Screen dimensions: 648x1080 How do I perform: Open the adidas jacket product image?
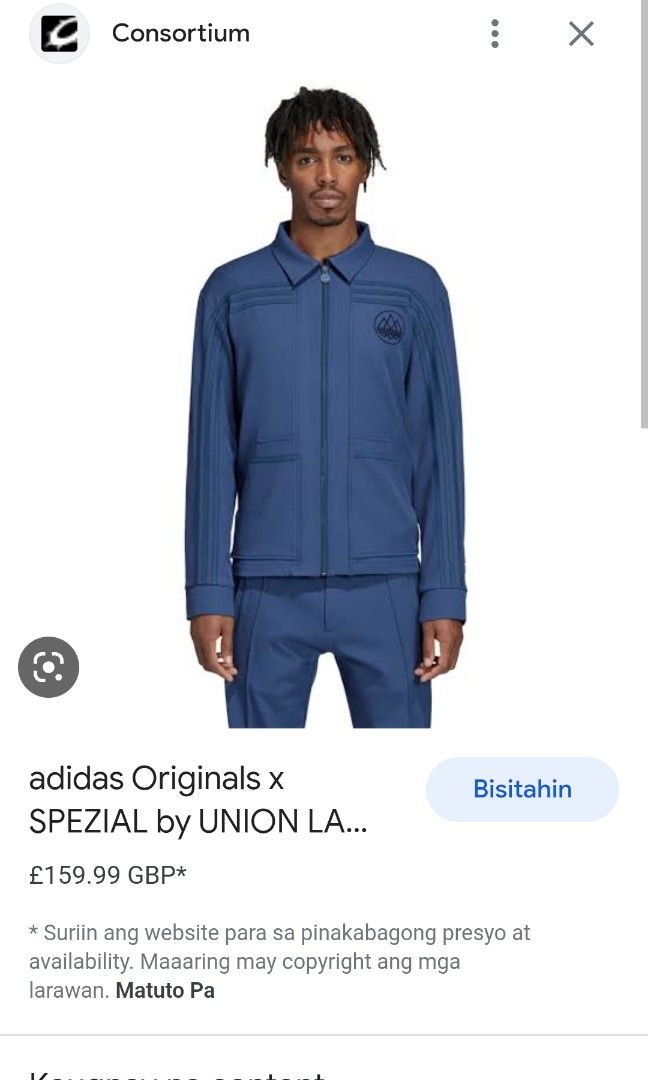324,406
